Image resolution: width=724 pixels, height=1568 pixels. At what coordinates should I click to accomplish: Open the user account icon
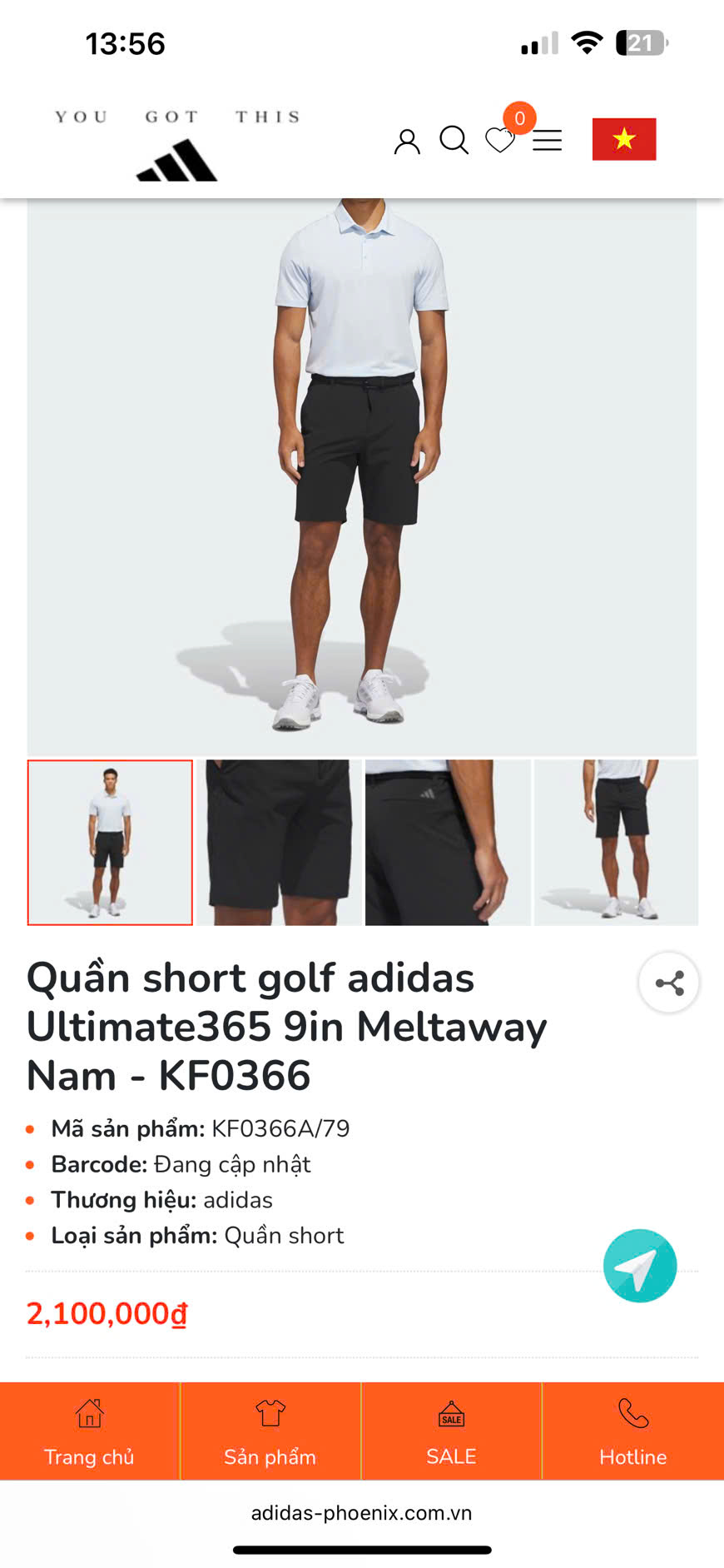(407, 142)
